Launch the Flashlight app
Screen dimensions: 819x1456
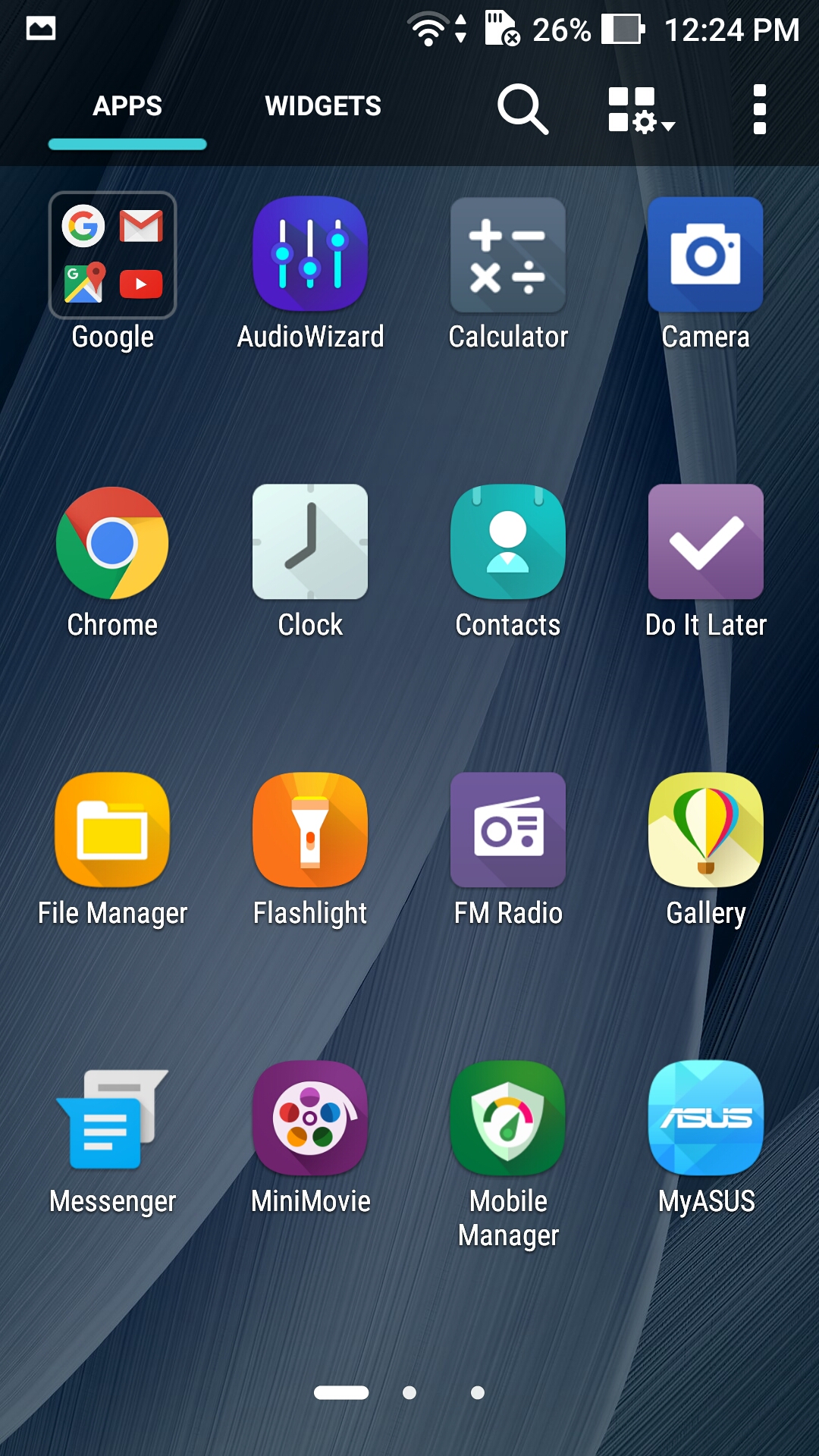(x=310, y=831)
